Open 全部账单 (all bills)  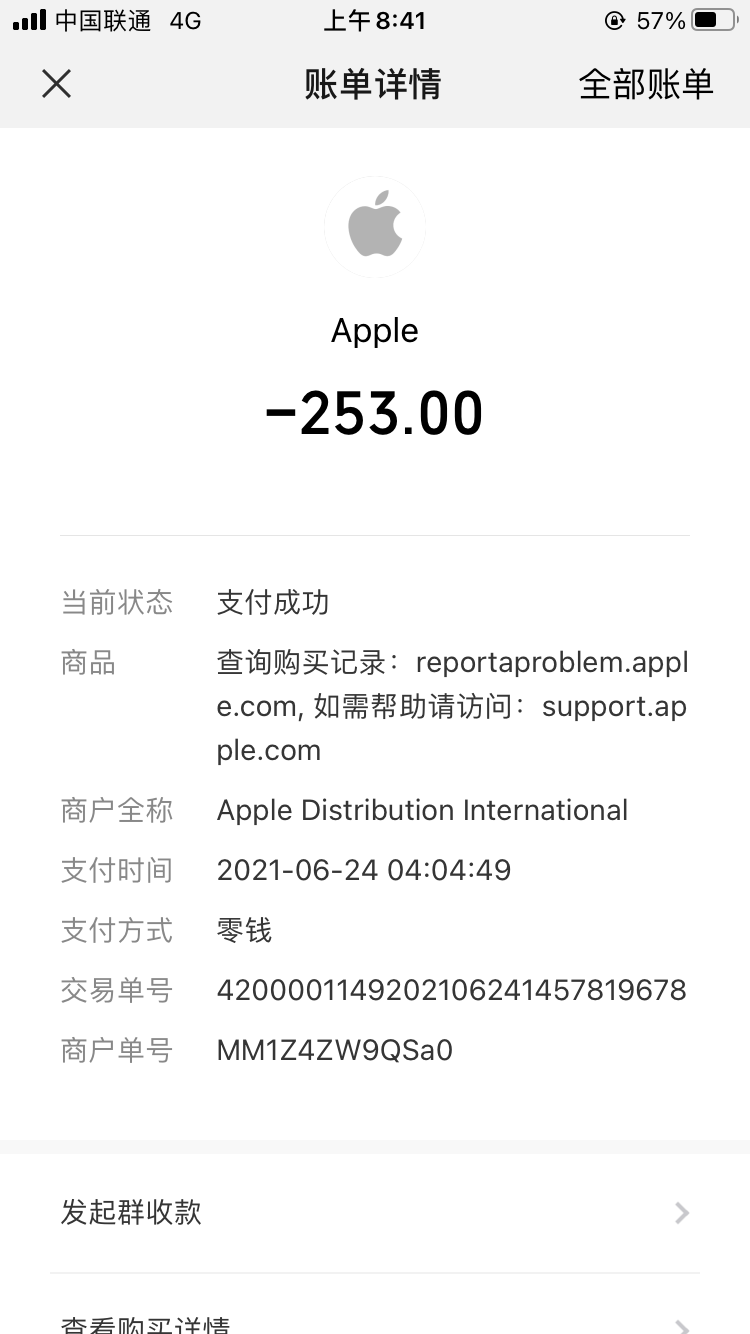(646, 84)
